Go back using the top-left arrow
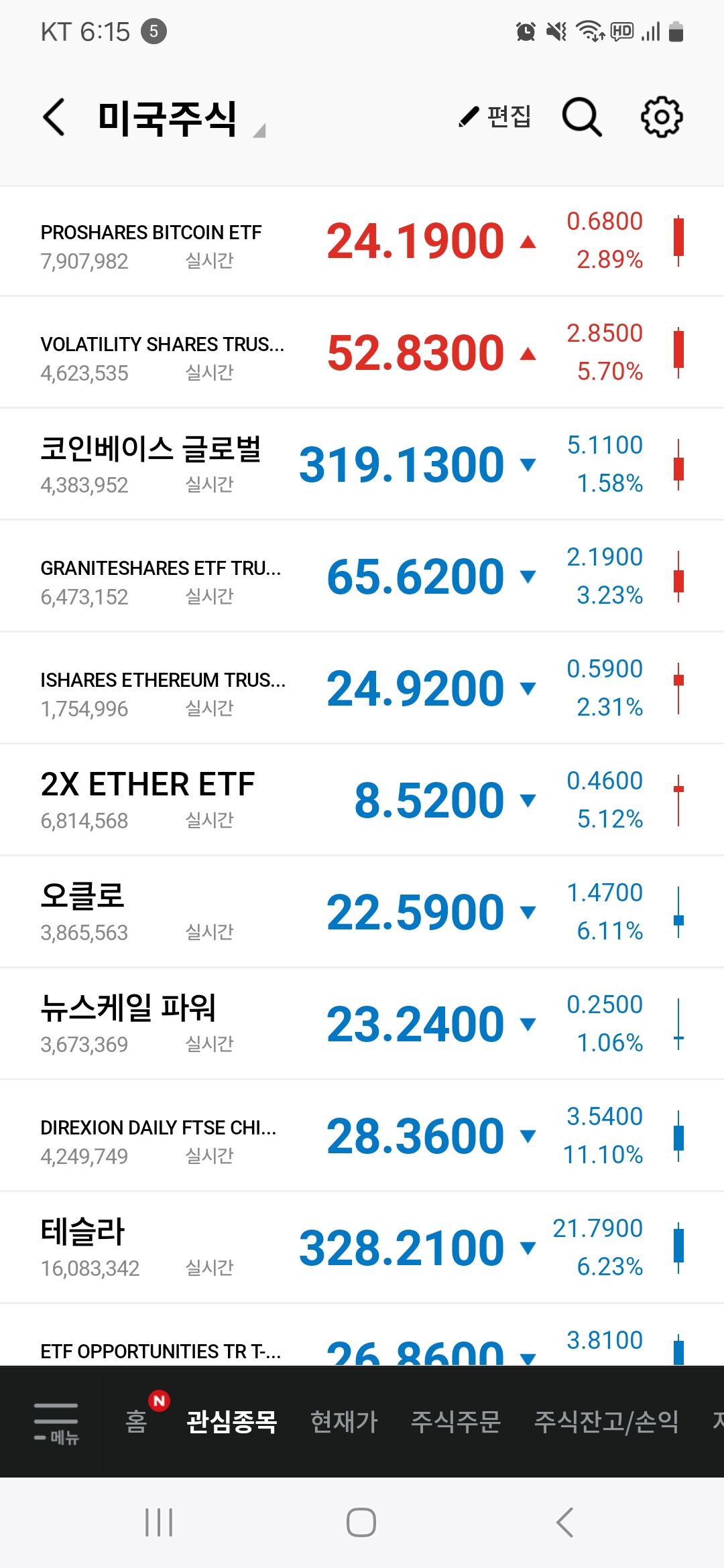 54,117
